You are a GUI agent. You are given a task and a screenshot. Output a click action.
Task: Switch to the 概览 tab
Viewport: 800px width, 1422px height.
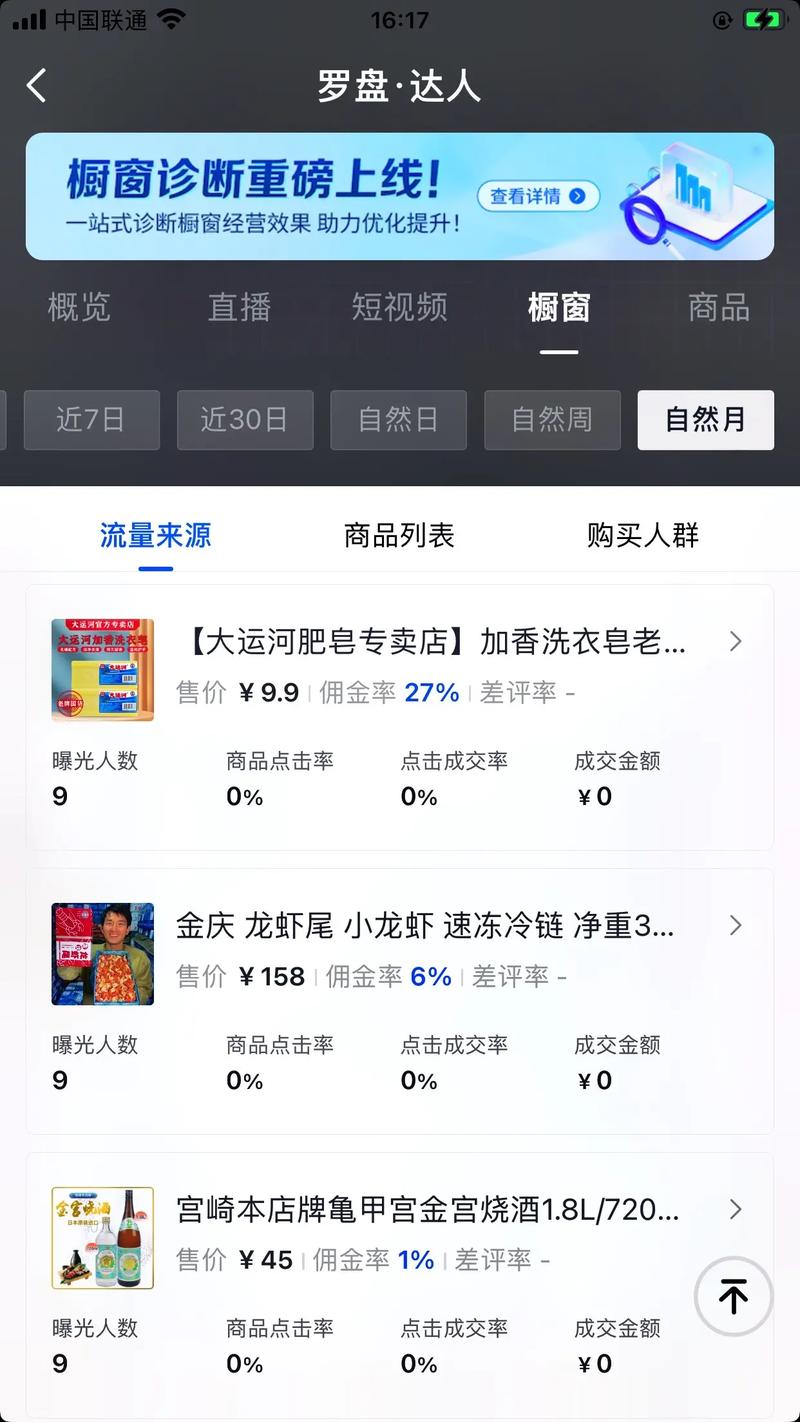tap(79, 307)
